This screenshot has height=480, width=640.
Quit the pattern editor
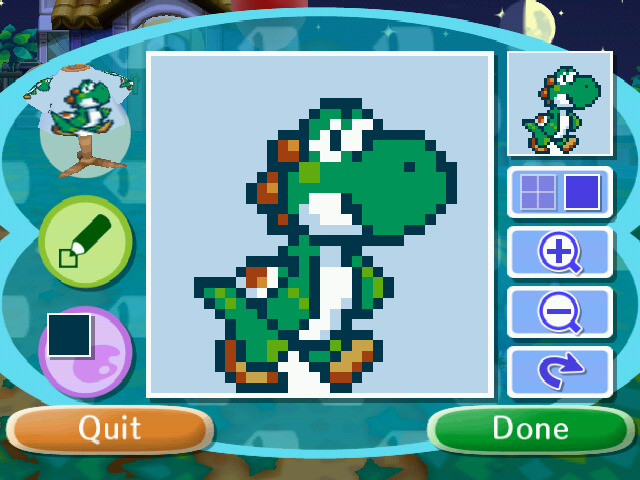110,429
